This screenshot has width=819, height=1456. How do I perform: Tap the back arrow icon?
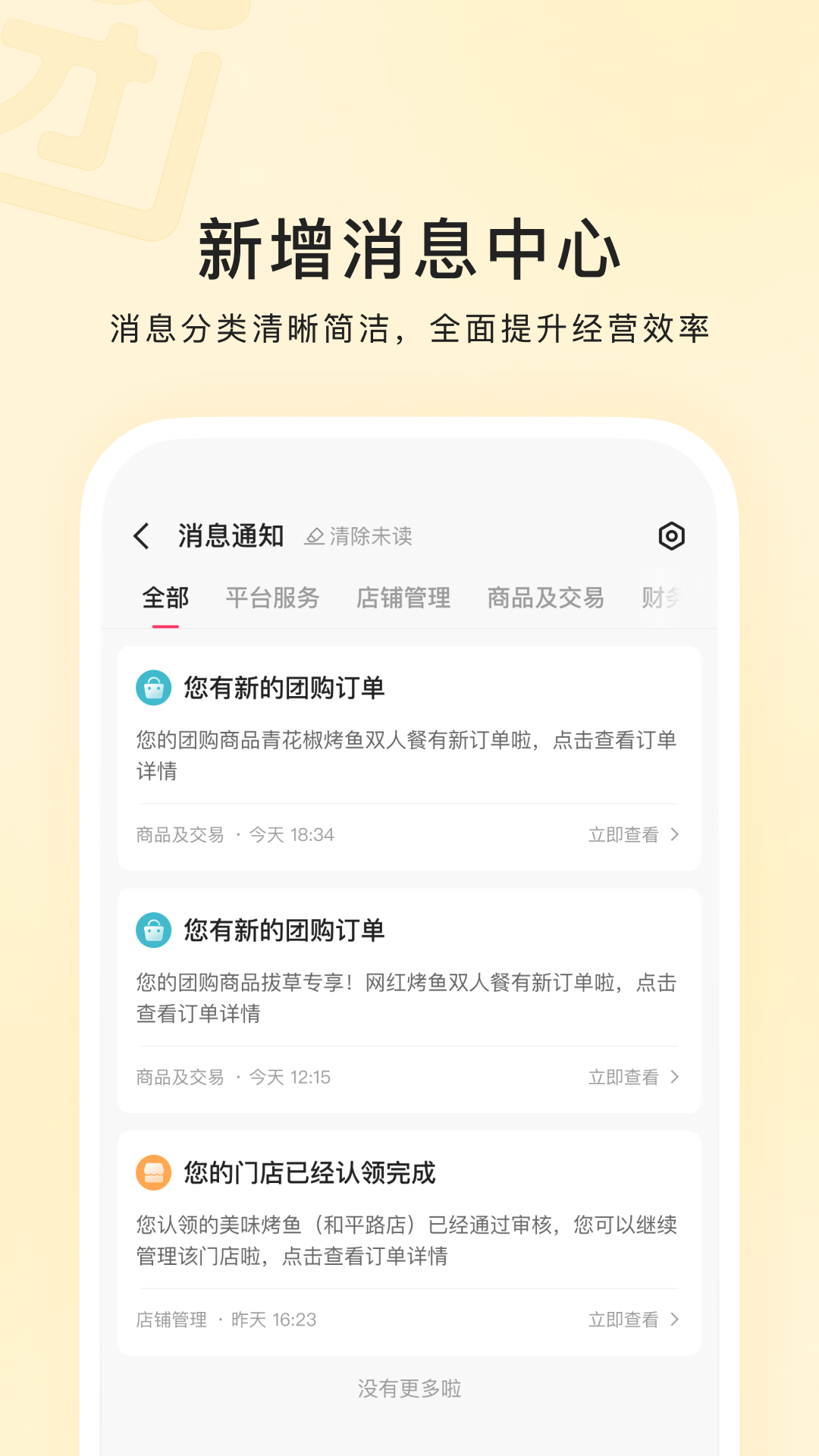[140, 535]
